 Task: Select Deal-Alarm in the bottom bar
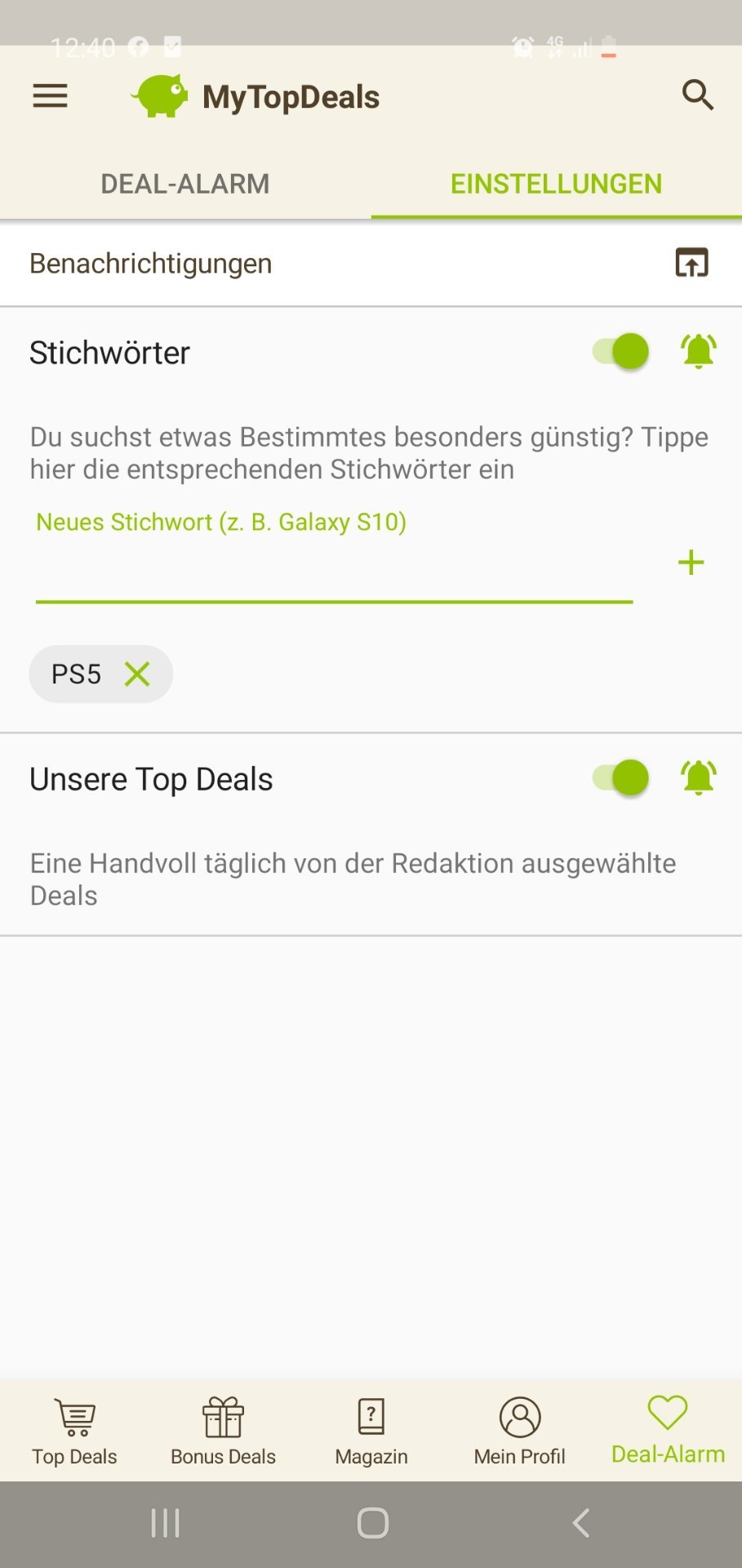(x=668, y=1431)
